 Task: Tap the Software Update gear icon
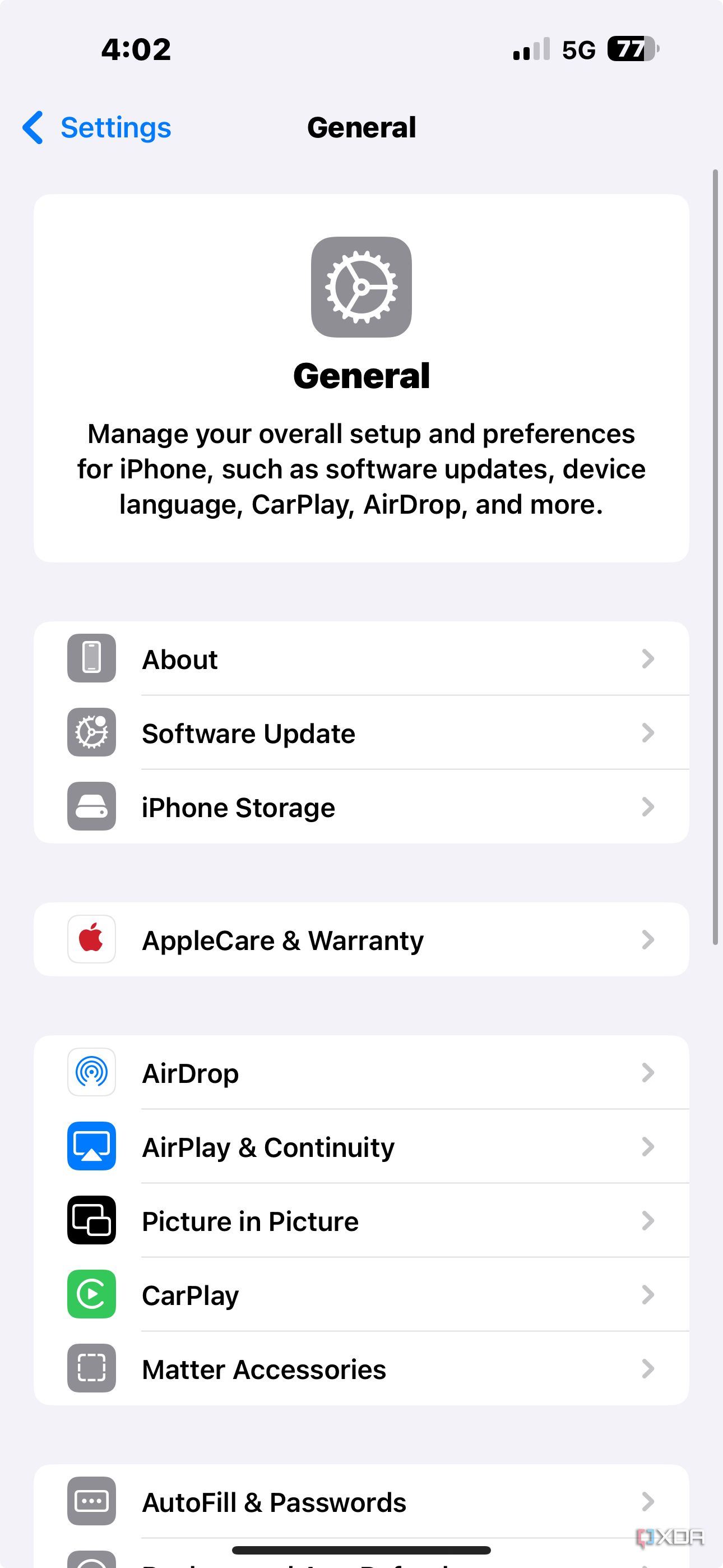(x=90, y=732)
